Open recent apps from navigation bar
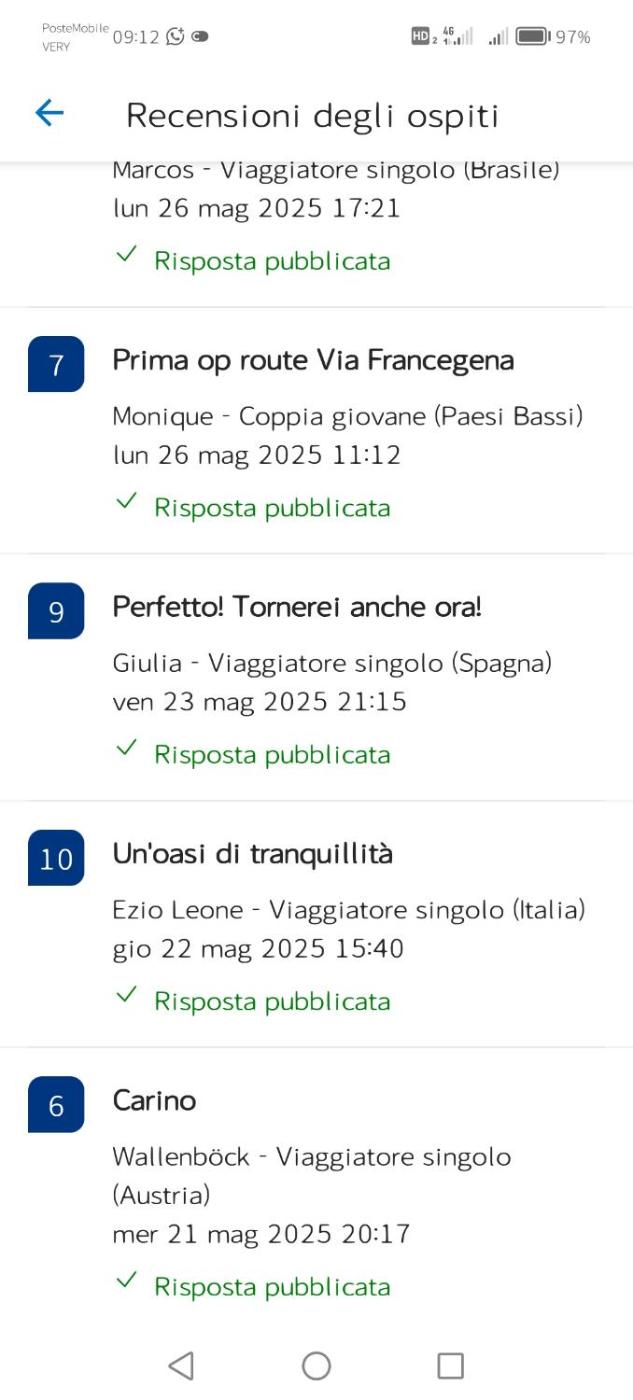The image size is (633, 1400). click(x=451, y=1365)
